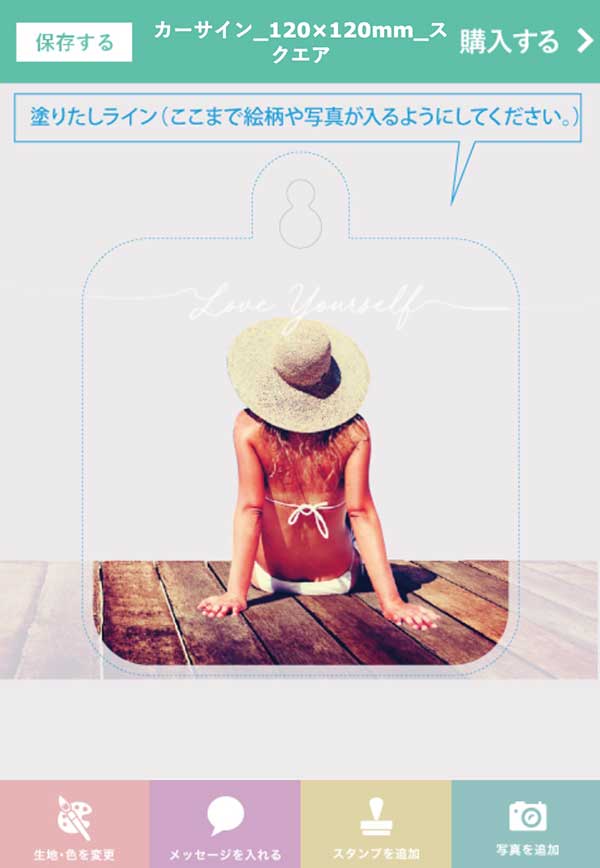Tap the 保存する save button
This screenshot has height=868, width=600.
pyautogui.click(x=74, y=43)
